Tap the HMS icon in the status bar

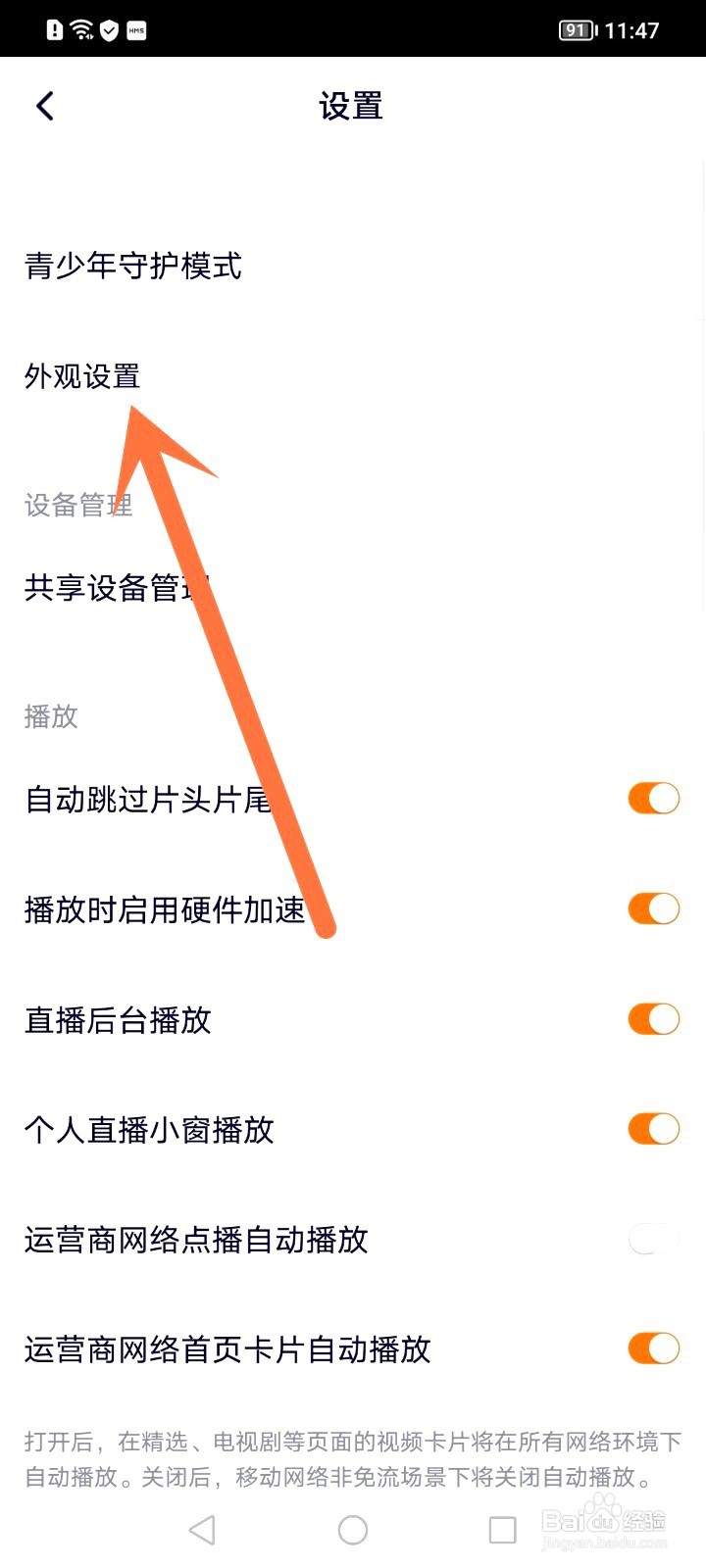point(136,30)
